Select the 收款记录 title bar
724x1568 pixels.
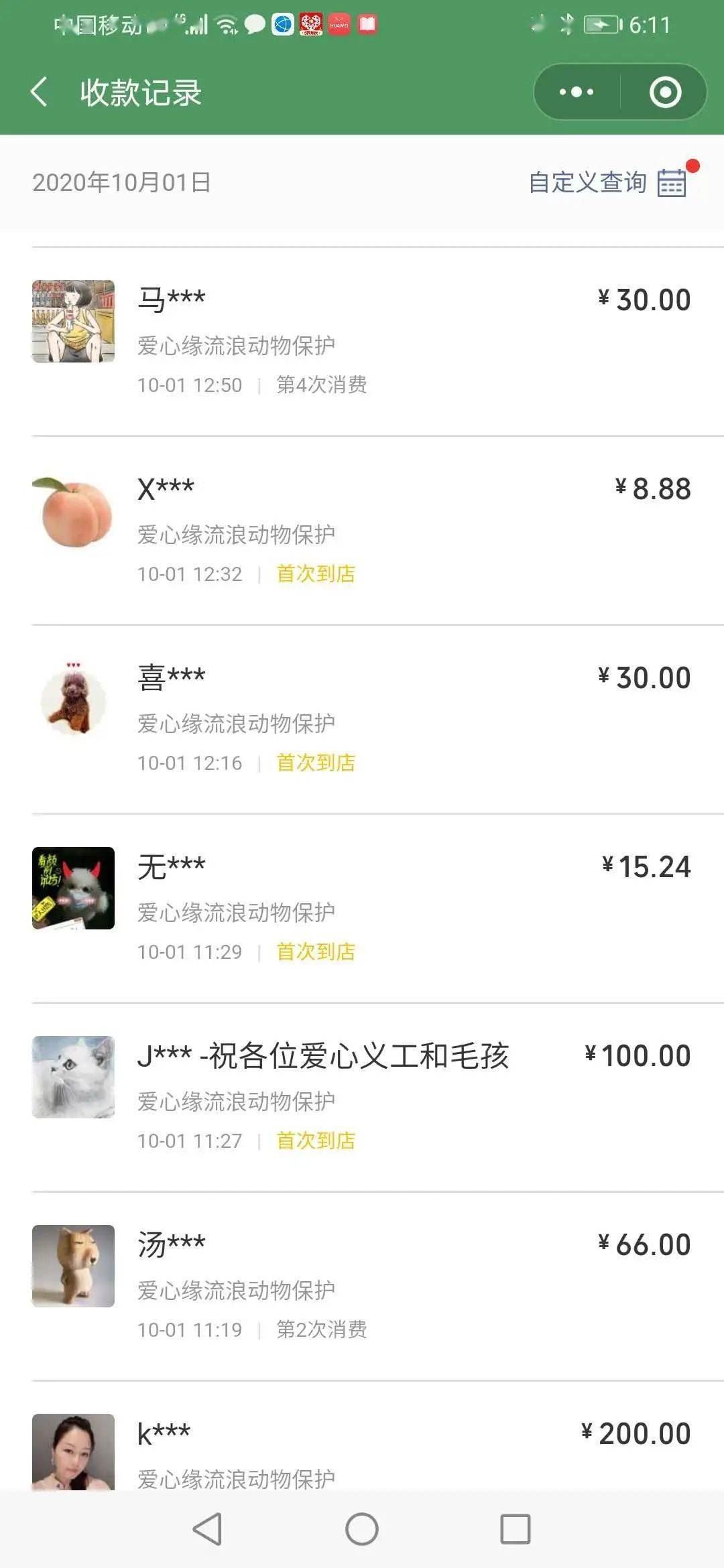click(x=139, y=92)
